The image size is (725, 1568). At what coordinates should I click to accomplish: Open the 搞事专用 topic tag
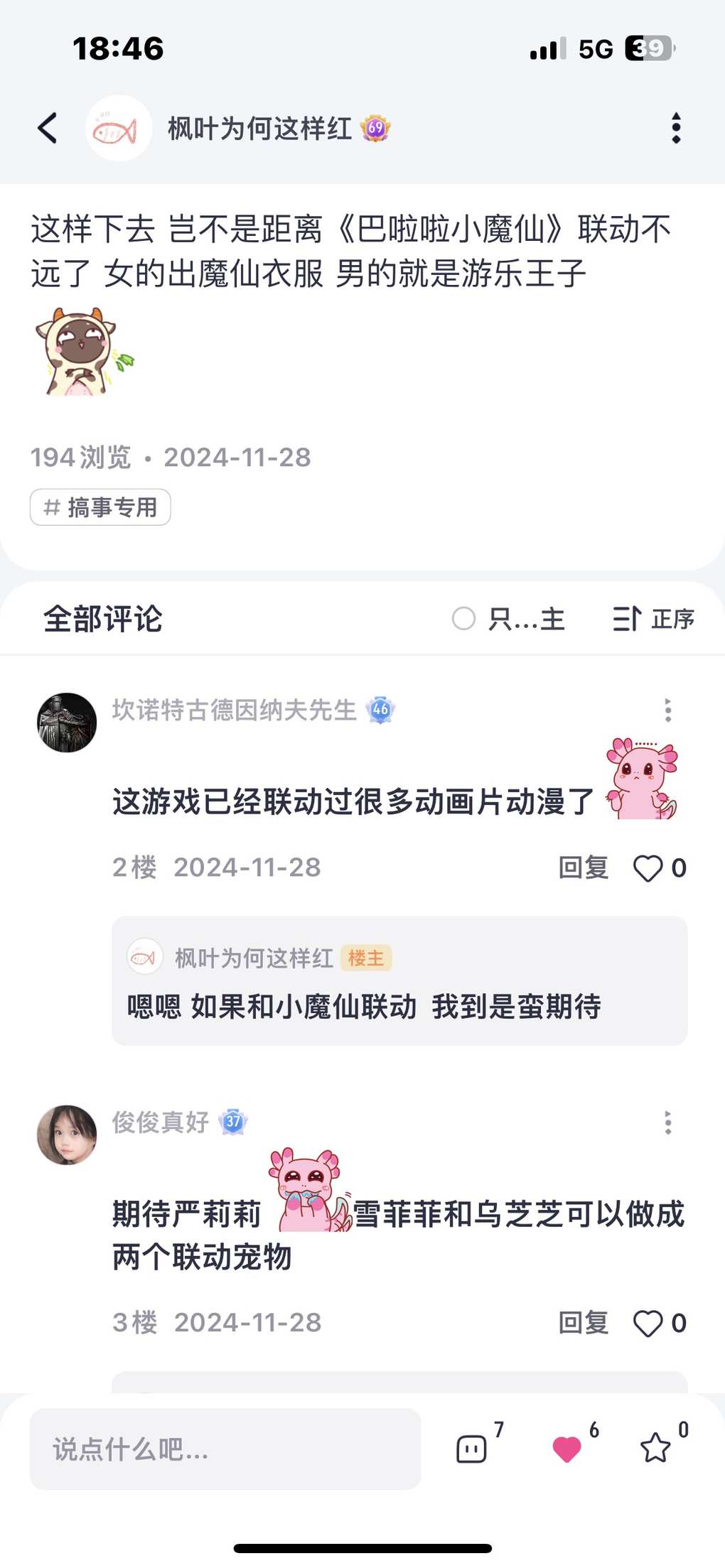click(100, 507)
